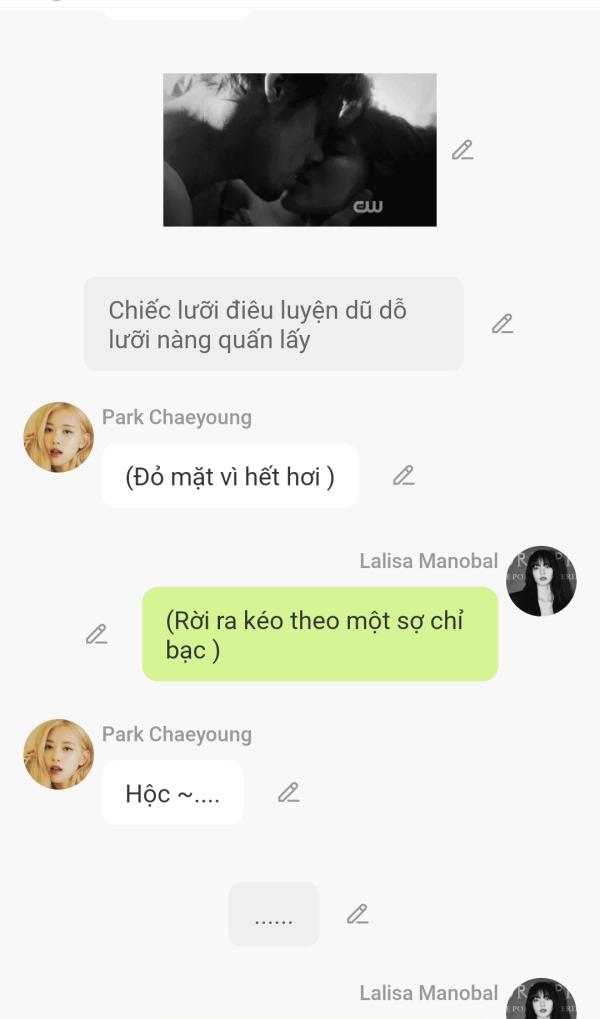Edit the 'Hộc ~....' message
600x1019 pixels.
point(288,793)
